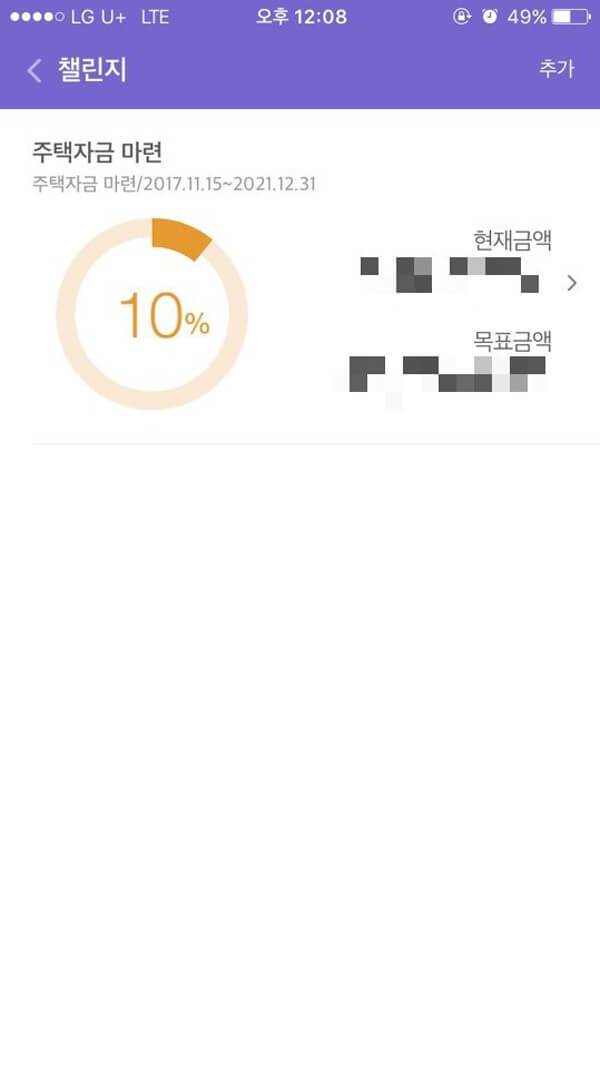Go back from the 챌린지 screen
The width and height of the screenshot is (600, 1069).
35,71
